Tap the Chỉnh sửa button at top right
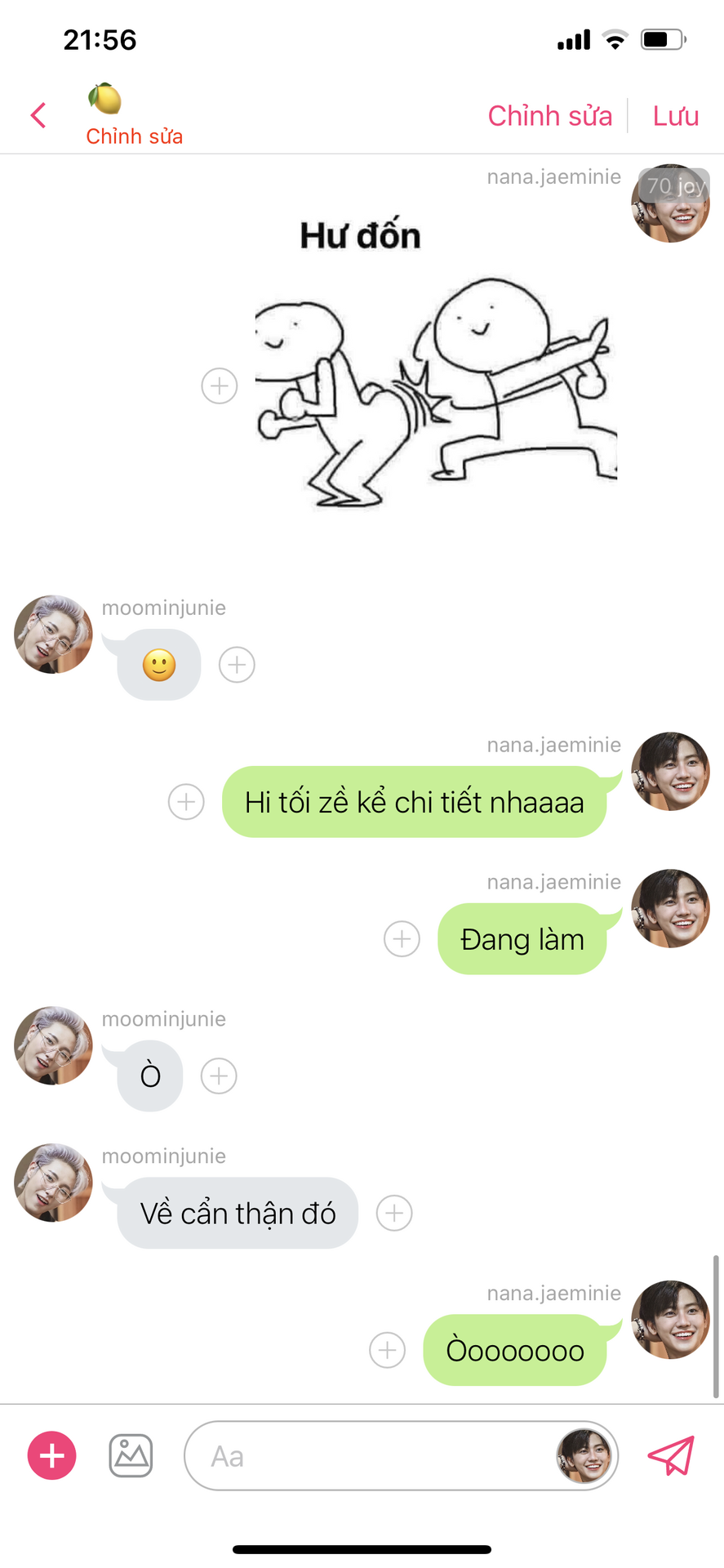724x1568 pixels. 550,116
